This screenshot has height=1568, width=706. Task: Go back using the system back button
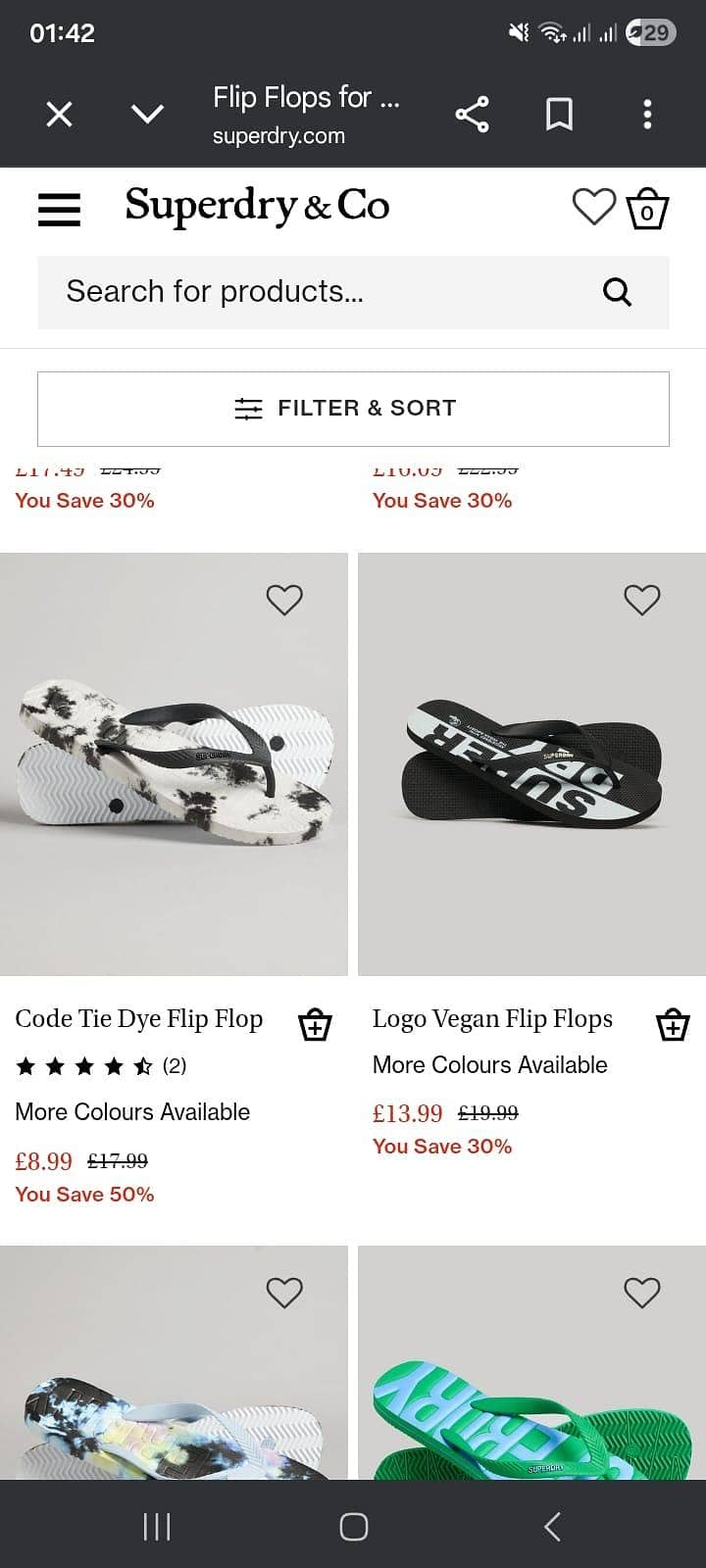(552, 1526)
